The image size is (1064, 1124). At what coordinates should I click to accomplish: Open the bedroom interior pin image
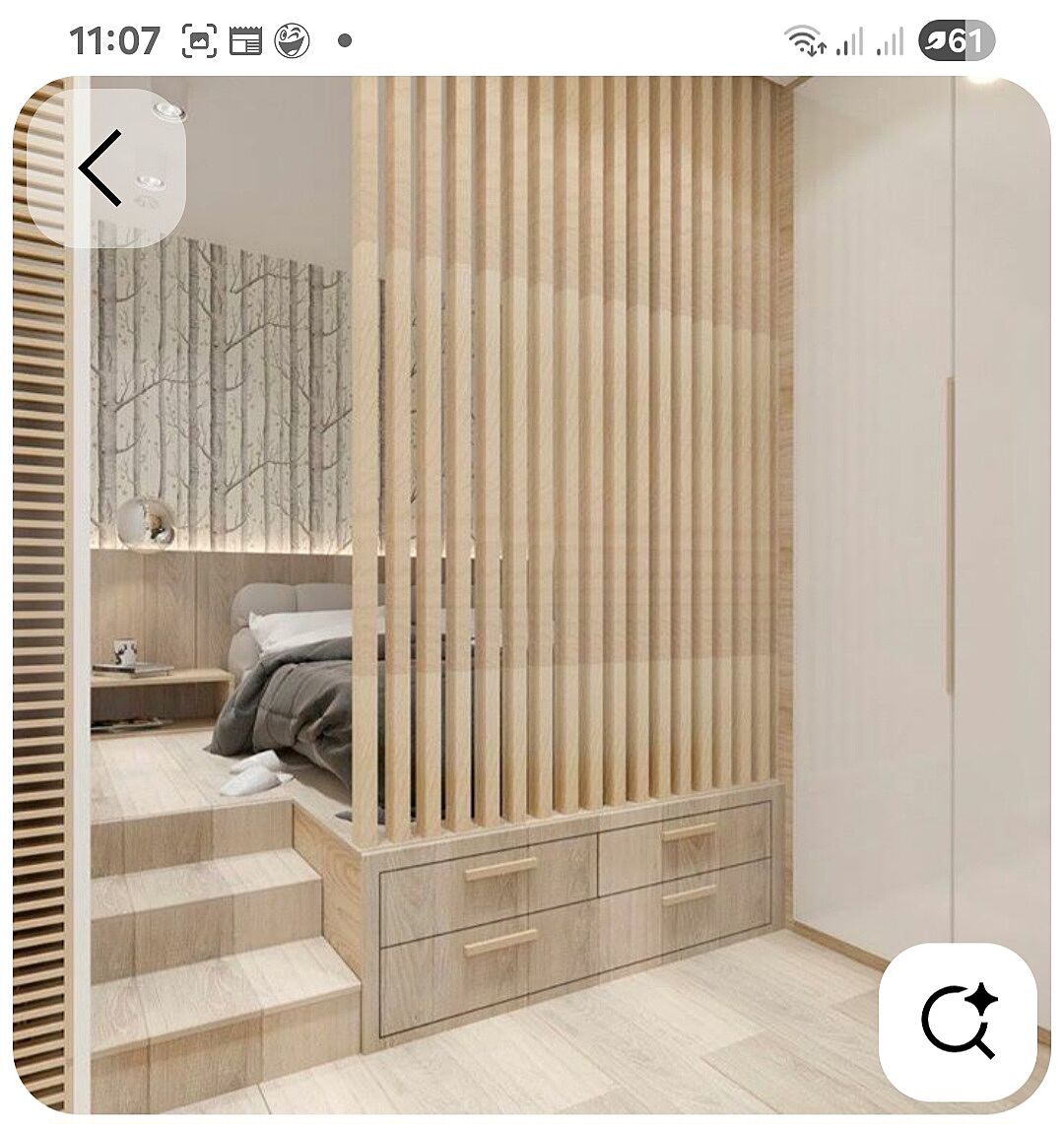532,552
